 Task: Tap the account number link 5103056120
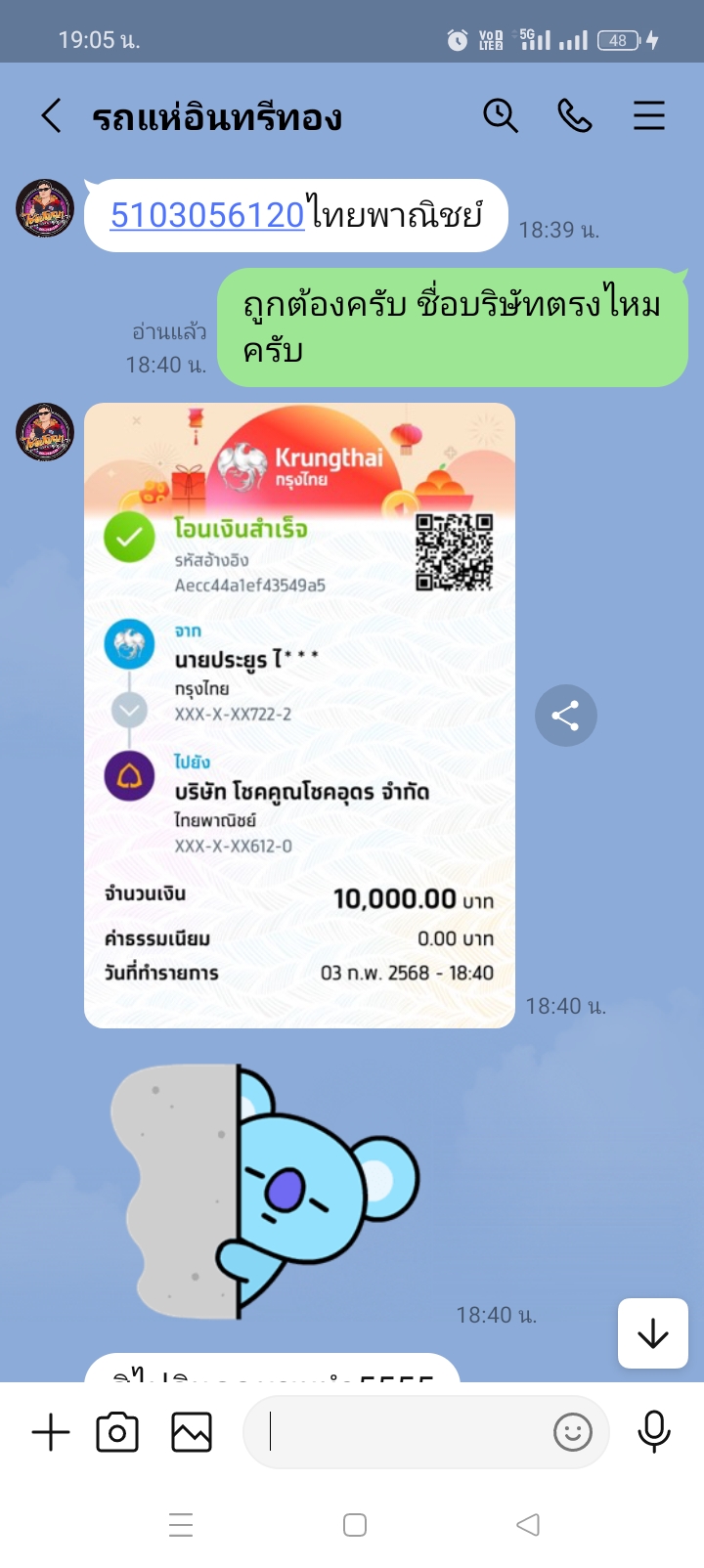(207, 215)
